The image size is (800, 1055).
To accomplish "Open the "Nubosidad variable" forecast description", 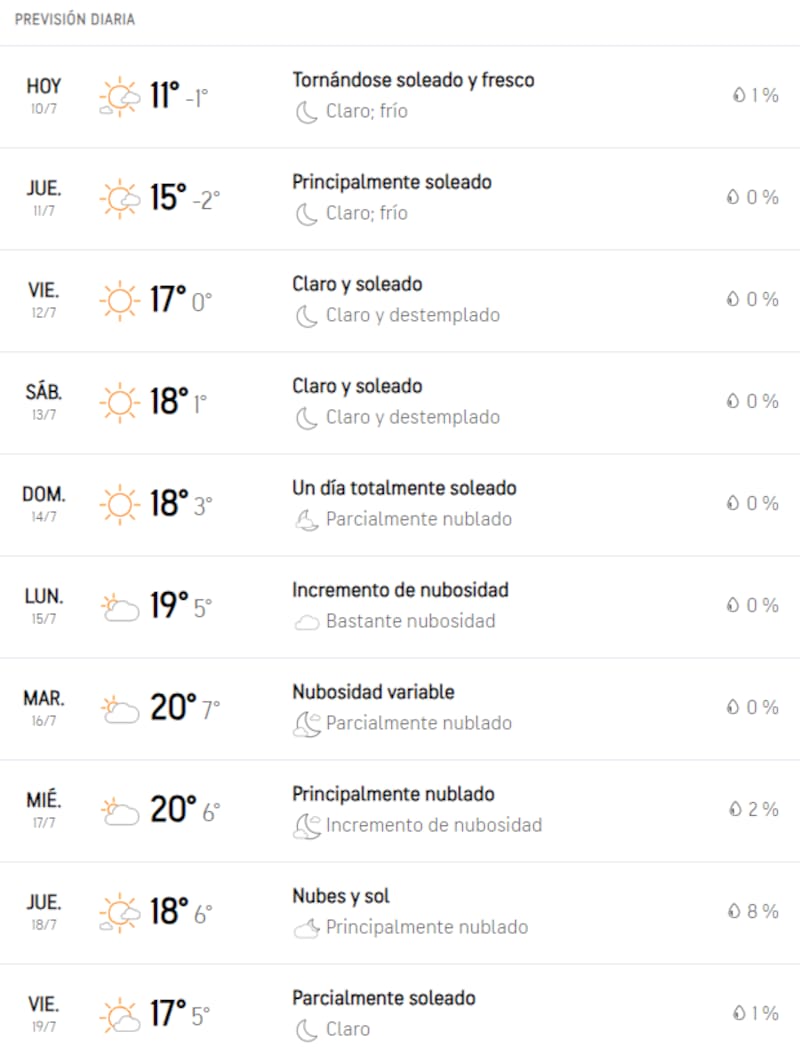I will coord(371,691).
